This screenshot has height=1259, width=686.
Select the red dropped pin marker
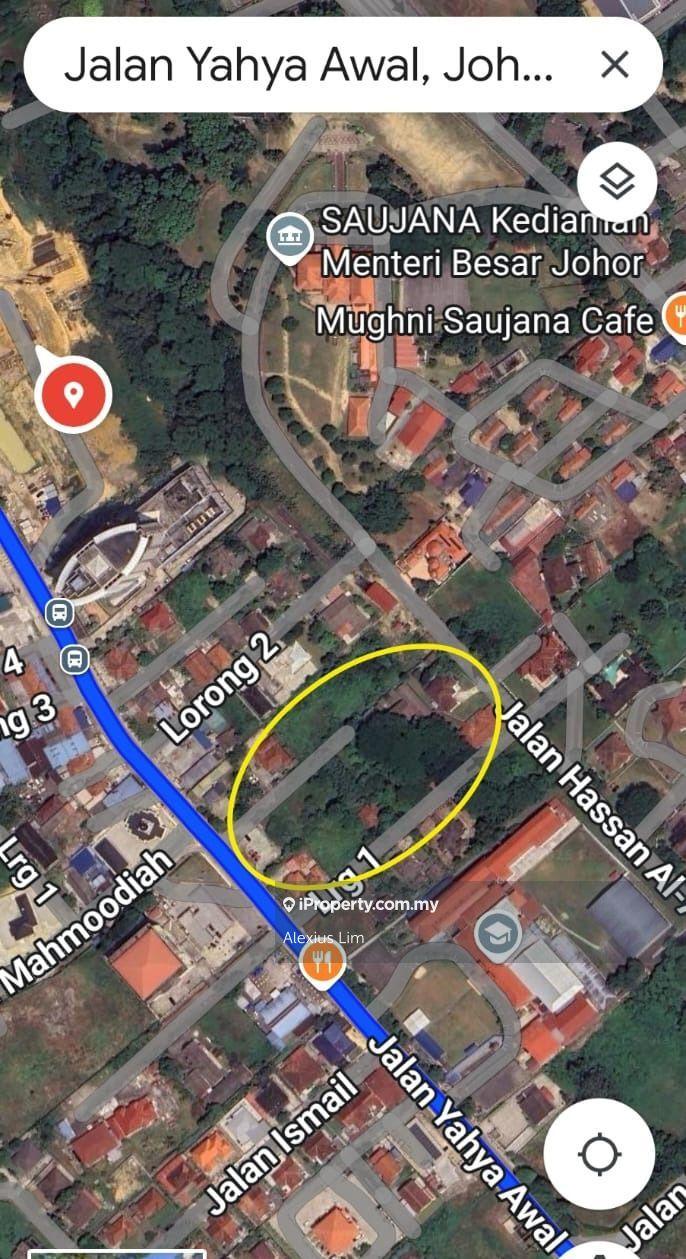pyautogui.click(x=72, y=393)
